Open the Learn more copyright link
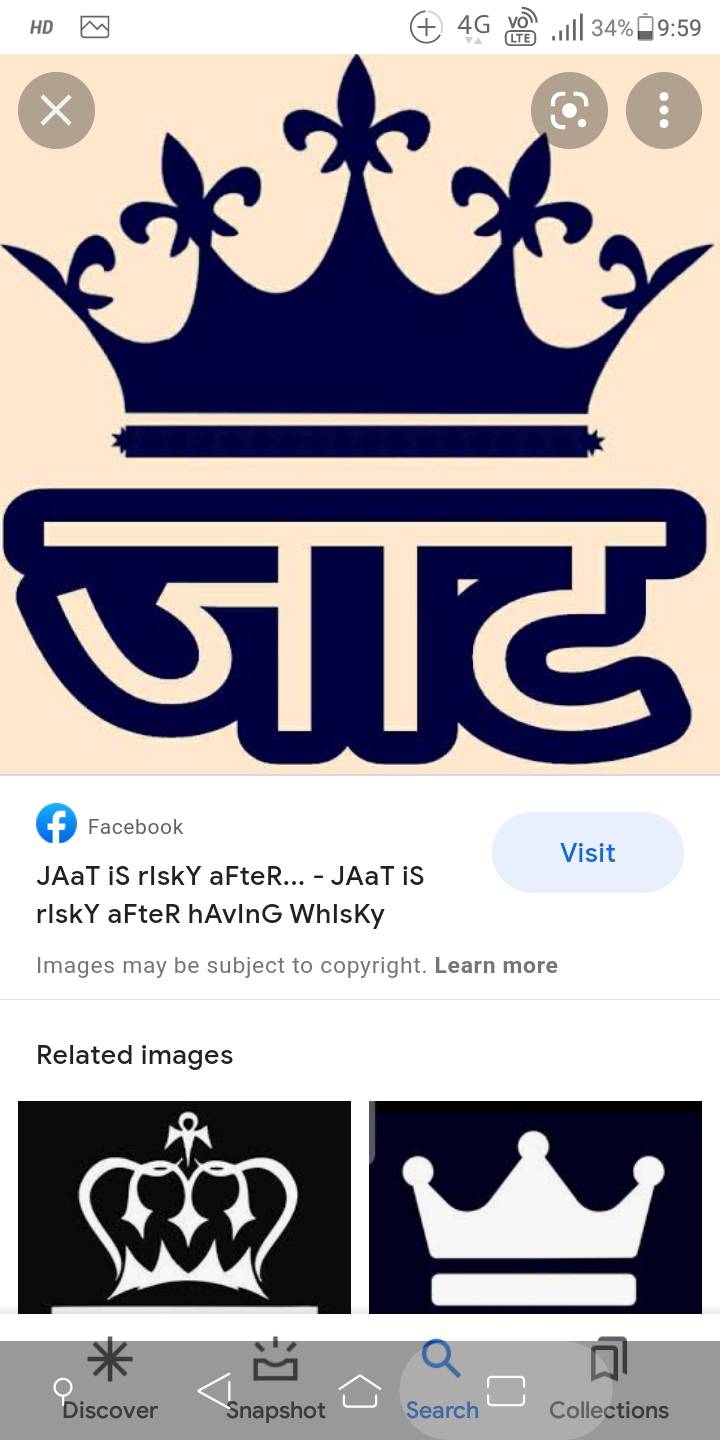Viewport: 720px width, 1440px height. coord(496,965)
